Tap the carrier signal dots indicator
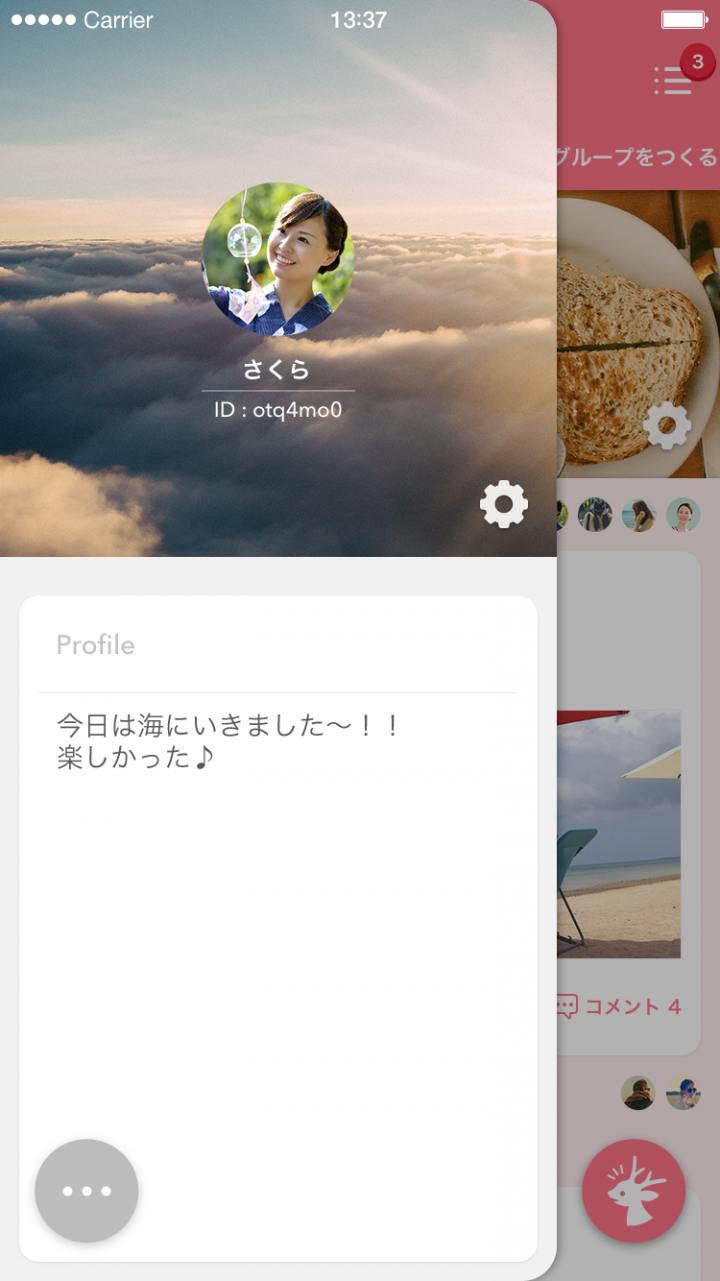The width and height of the screenshot is (720, 1281). coord(40,18)
